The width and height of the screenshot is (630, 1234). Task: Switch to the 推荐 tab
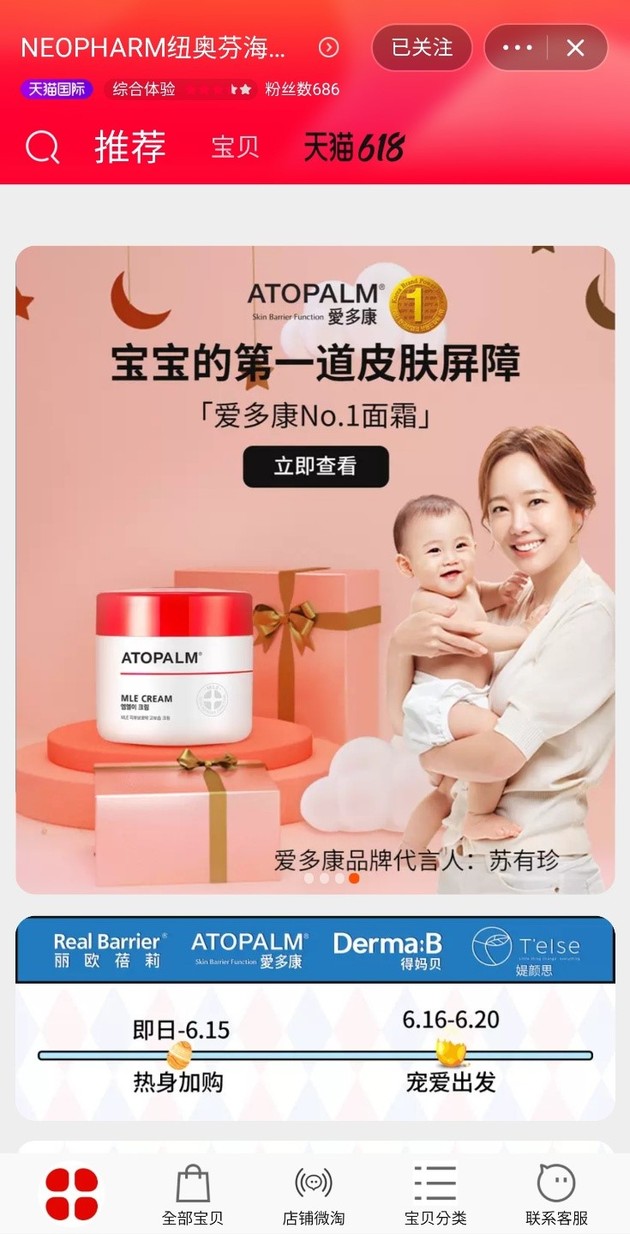click(x=130, y=147)
